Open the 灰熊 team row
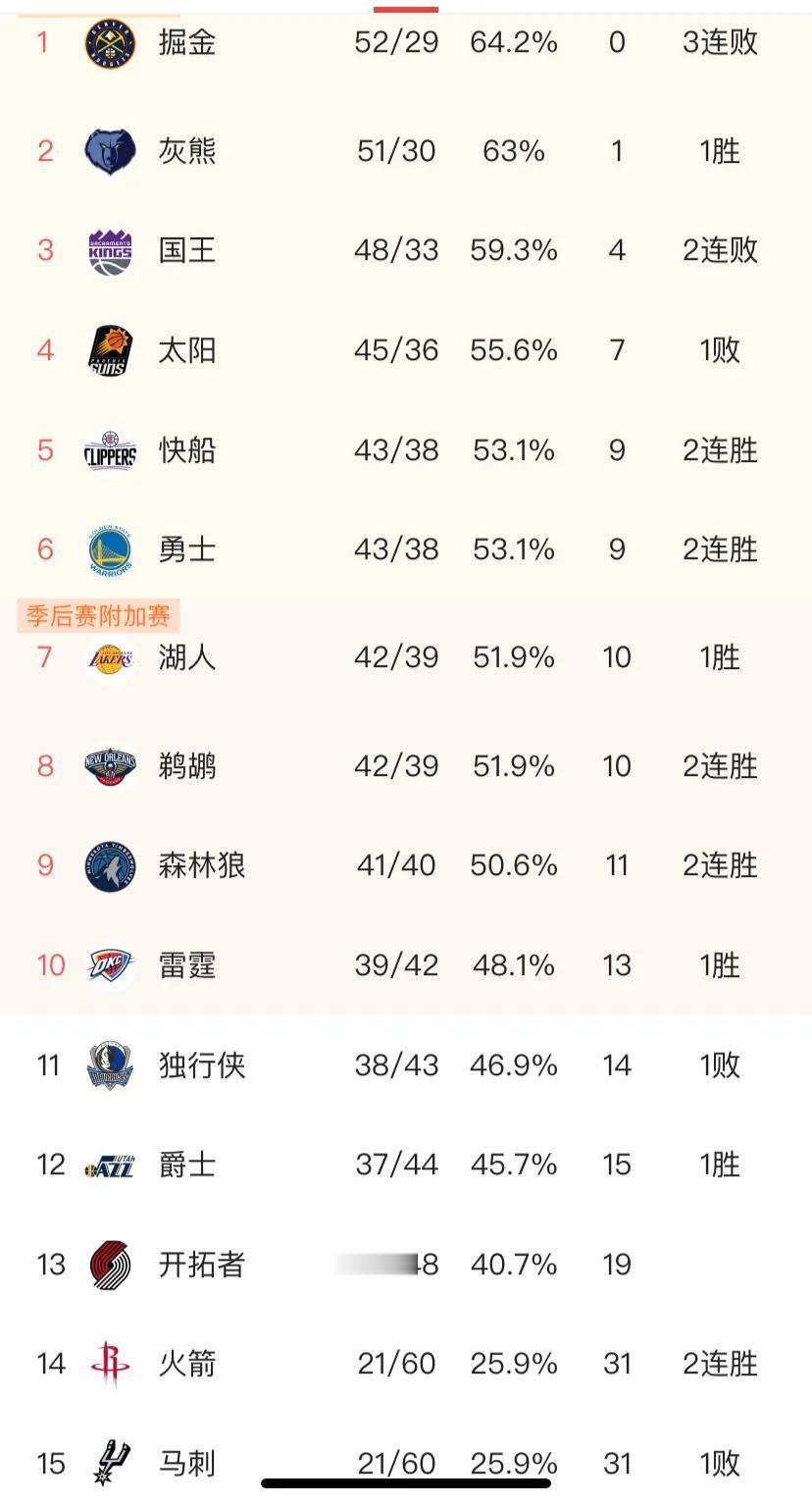 [406, 151]
